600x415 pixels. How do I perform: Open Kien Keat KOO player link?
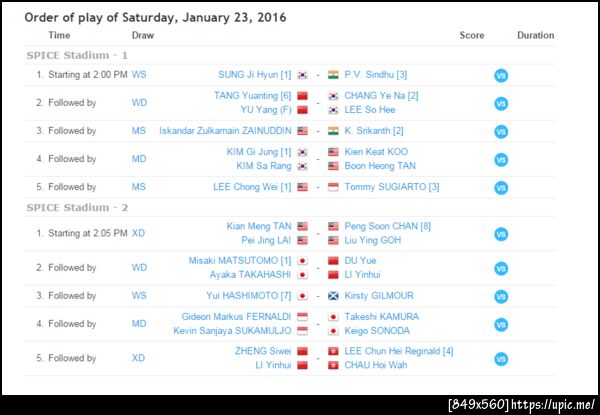coord(375,152)
